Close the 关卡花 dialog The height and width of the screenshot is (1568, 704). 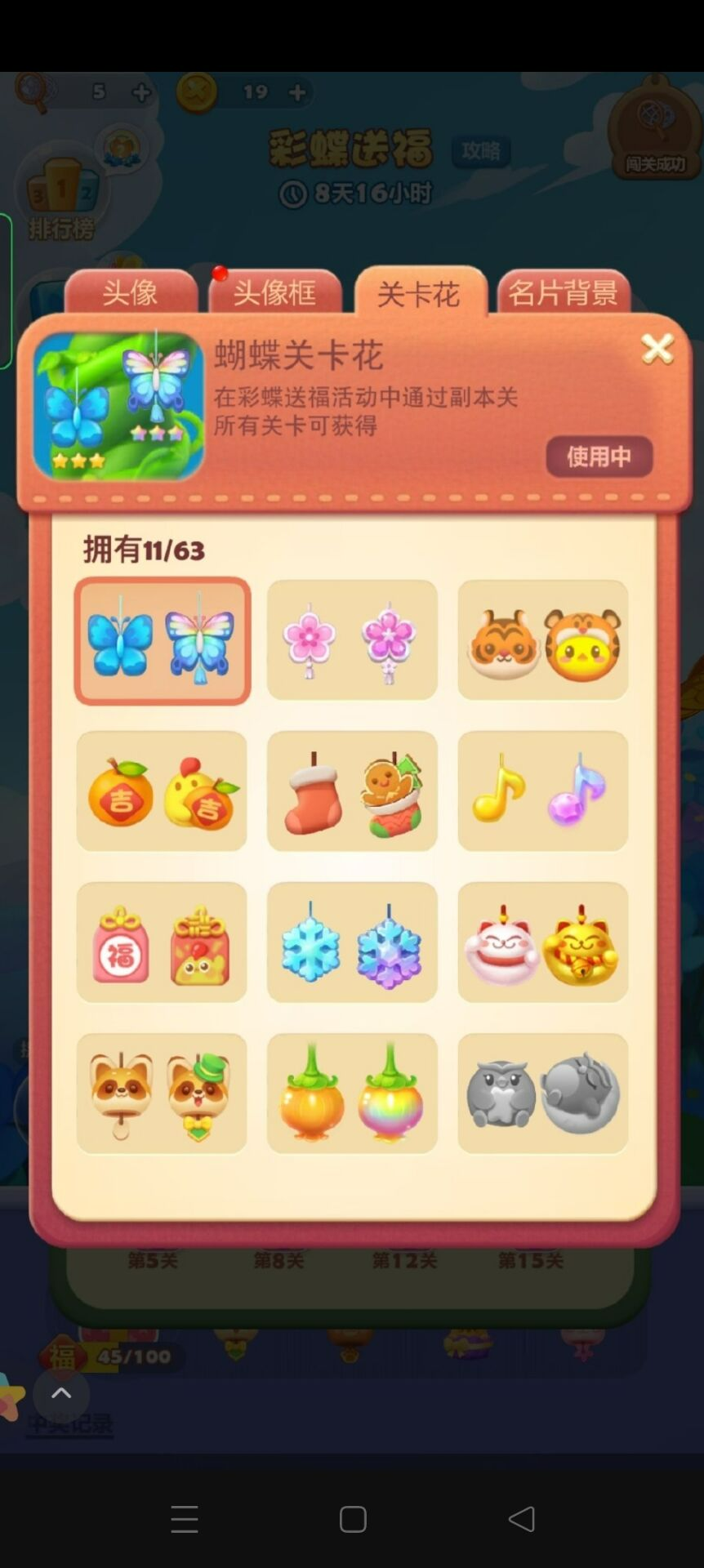tap(657, 349)
